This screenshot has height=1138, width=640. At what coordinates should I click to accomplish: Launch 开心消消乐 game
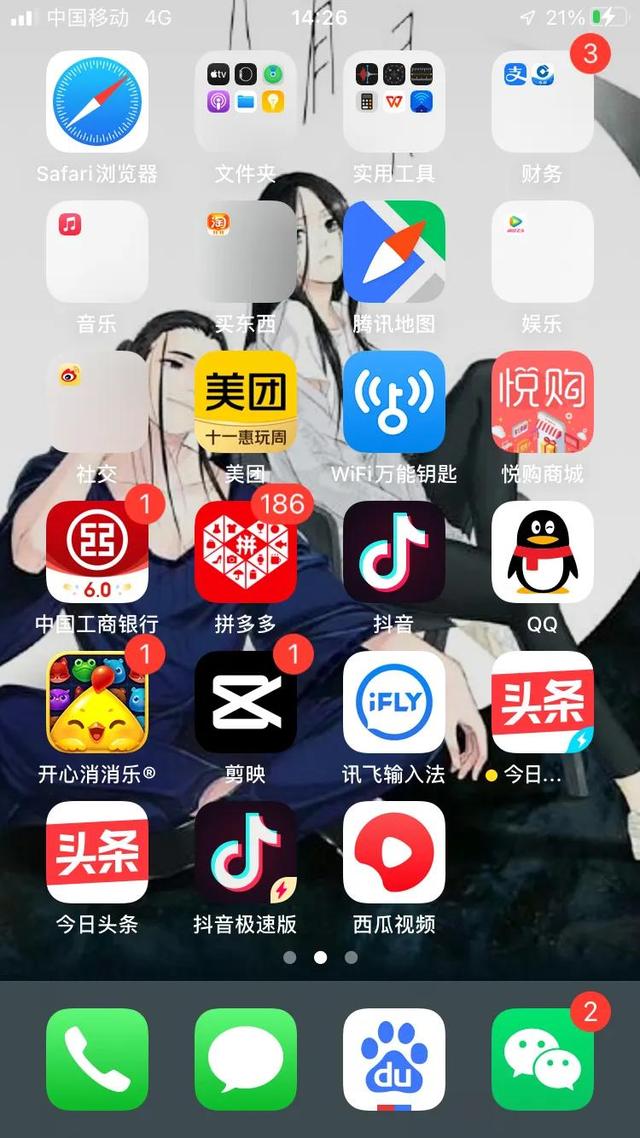[x=97, y=702]
